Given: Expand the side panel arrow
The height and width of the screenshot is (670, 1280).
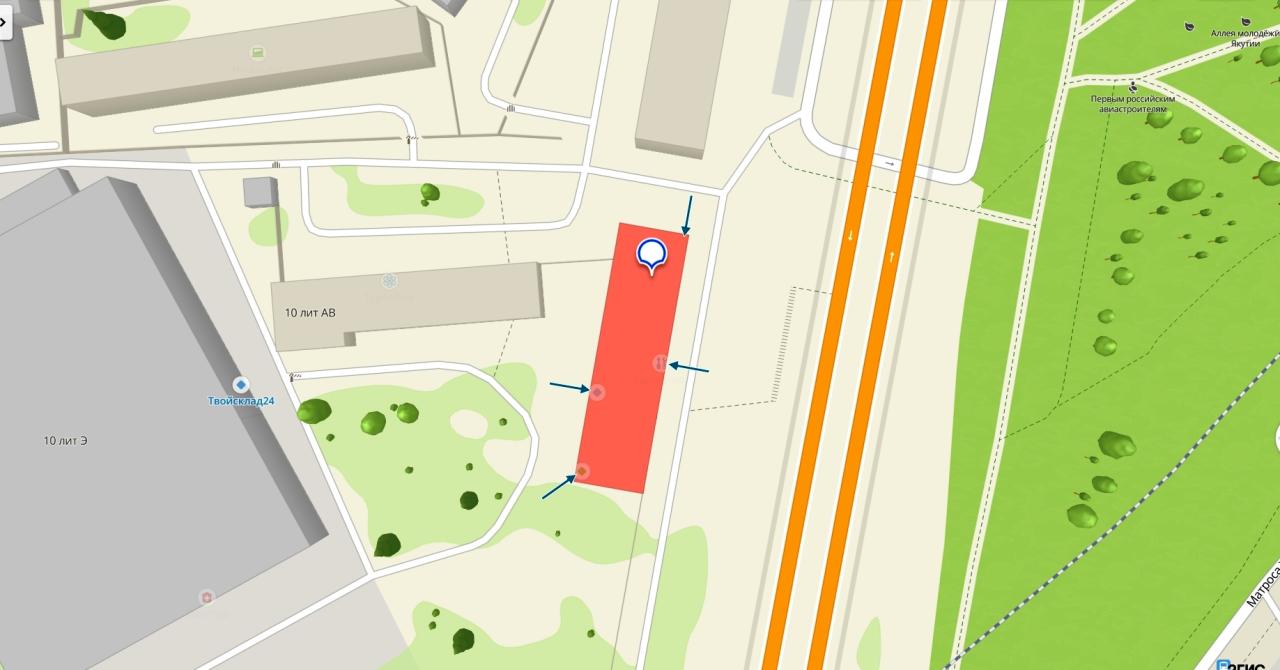Looking at the screenshot, I should click(4, 21).
